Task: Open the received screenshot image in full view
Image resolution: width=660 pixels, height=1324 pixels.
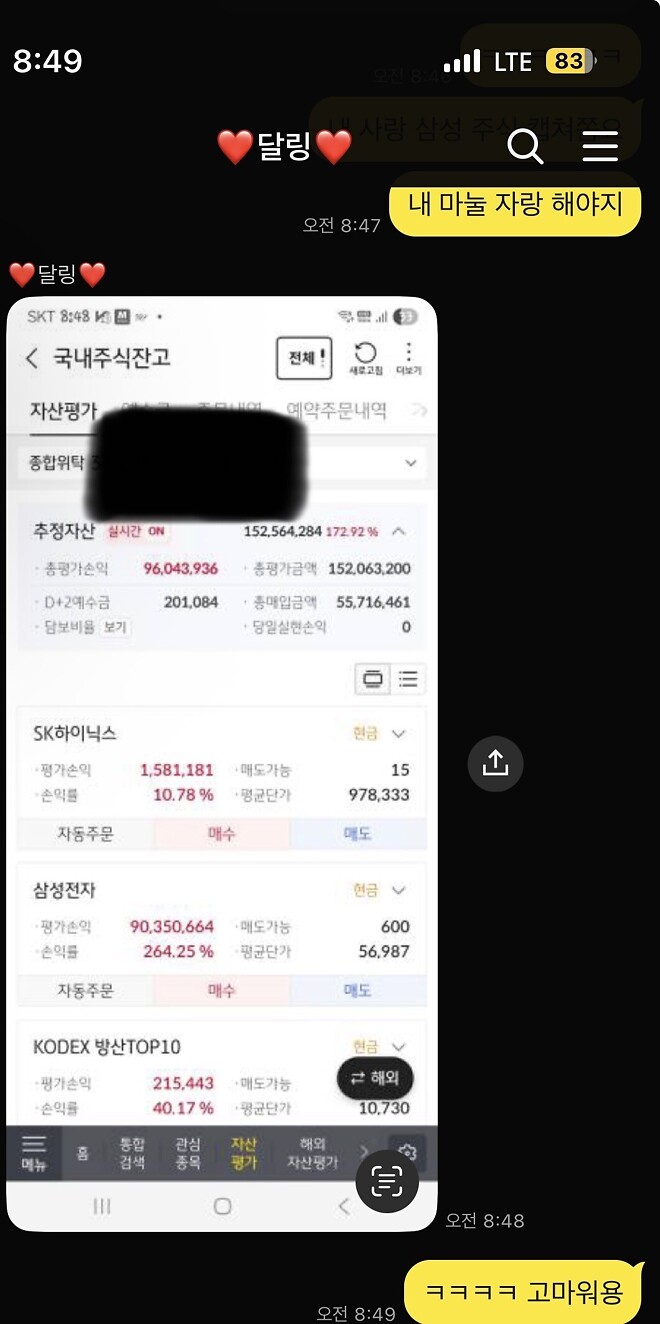Action: coord(222,700)
